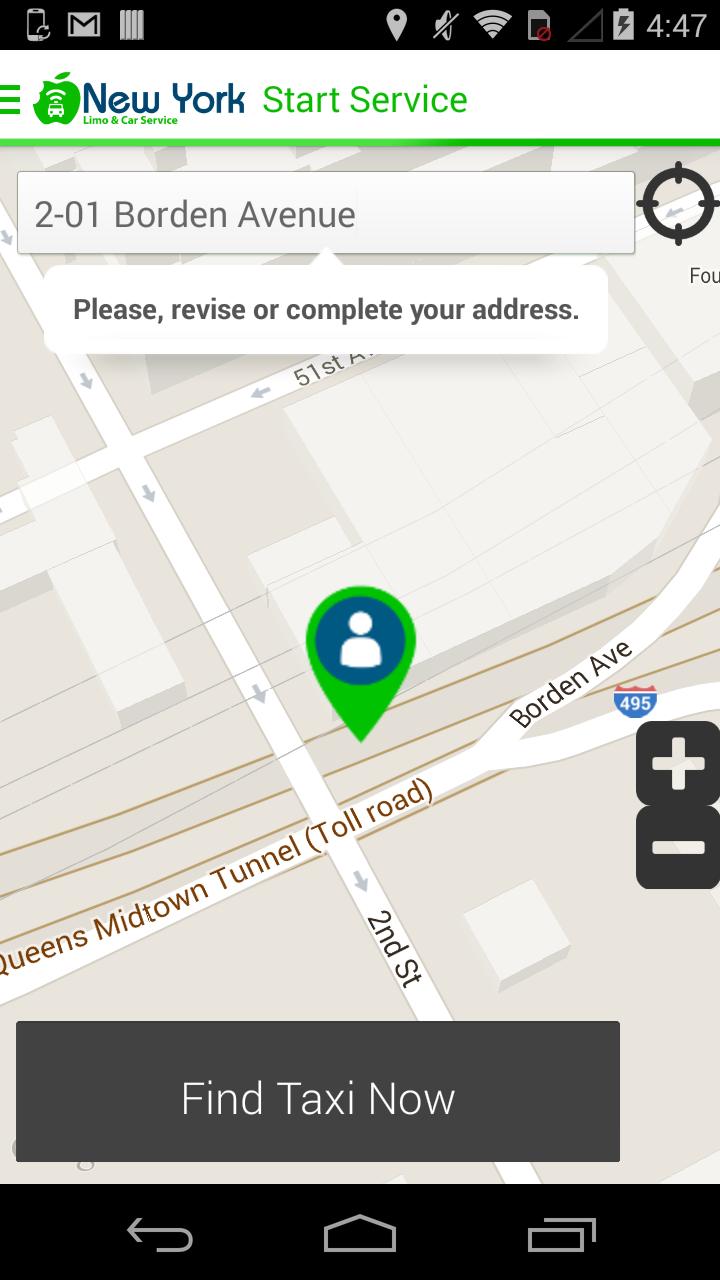Center map on my current location
Screen dimensions: 720x1280
click(x=678, y=204)
